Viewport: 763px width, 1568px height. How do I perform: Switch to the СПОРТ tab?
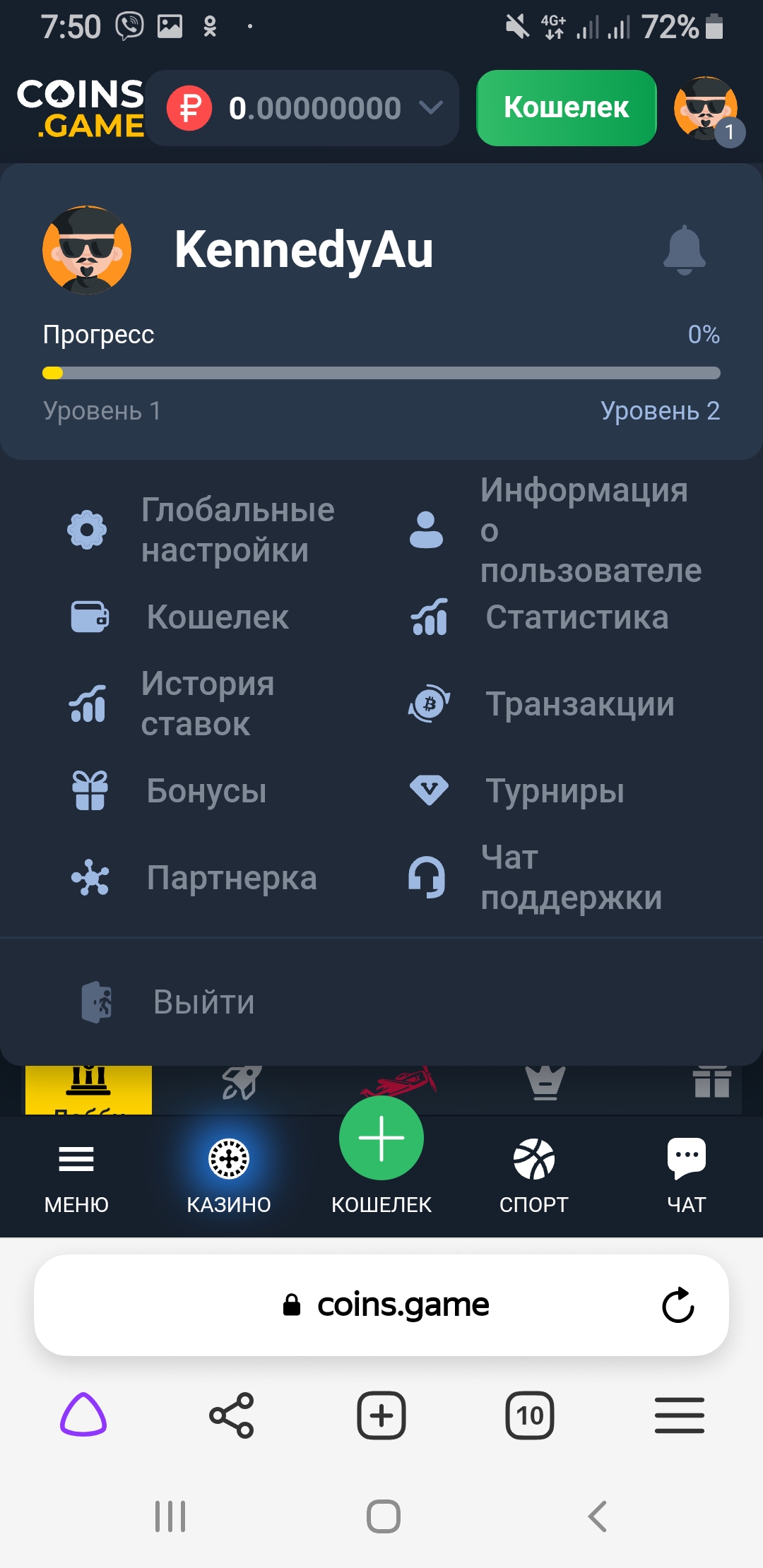(534, 1174)
